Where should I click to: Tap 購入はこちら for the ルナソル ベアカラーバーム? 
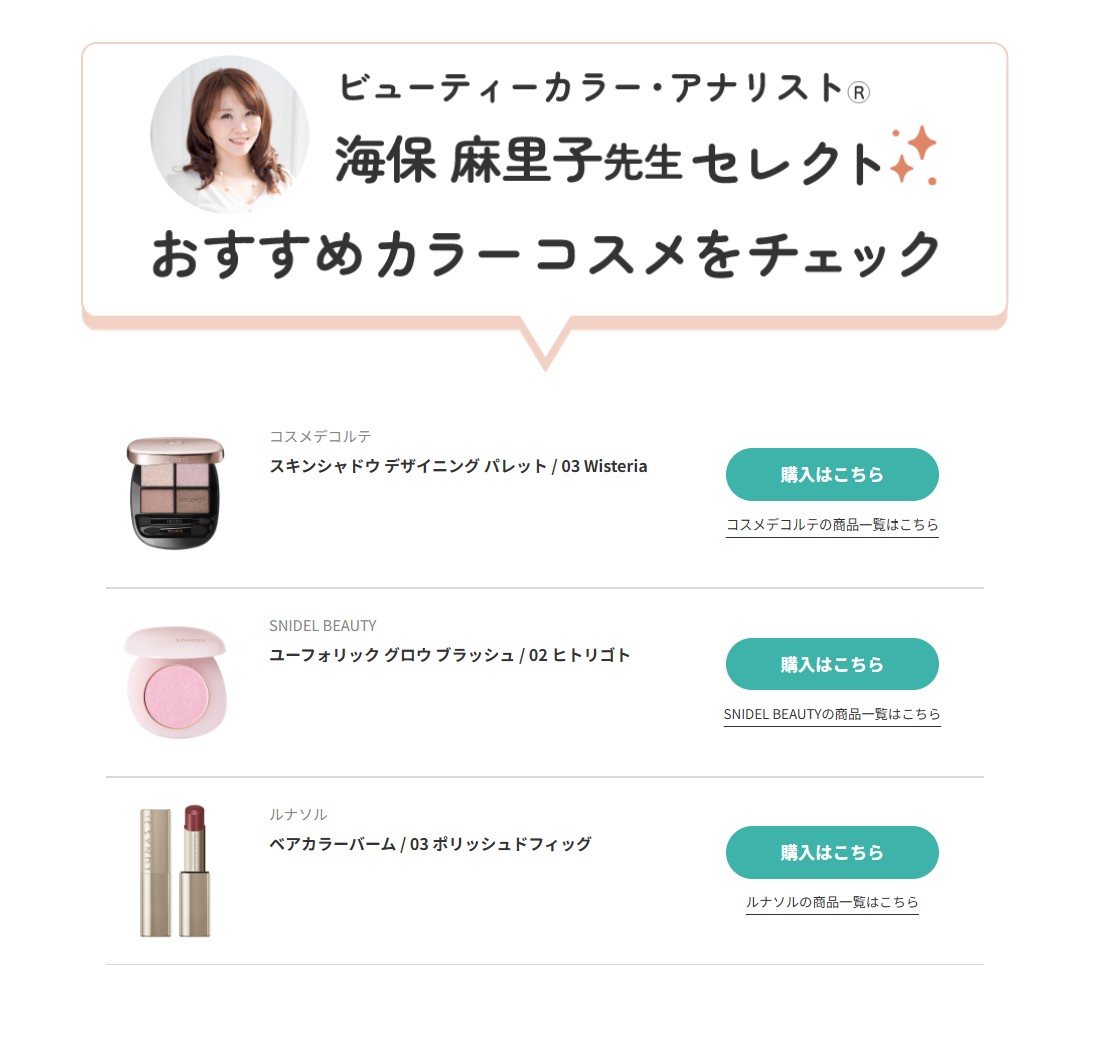[x=832, y=852]
